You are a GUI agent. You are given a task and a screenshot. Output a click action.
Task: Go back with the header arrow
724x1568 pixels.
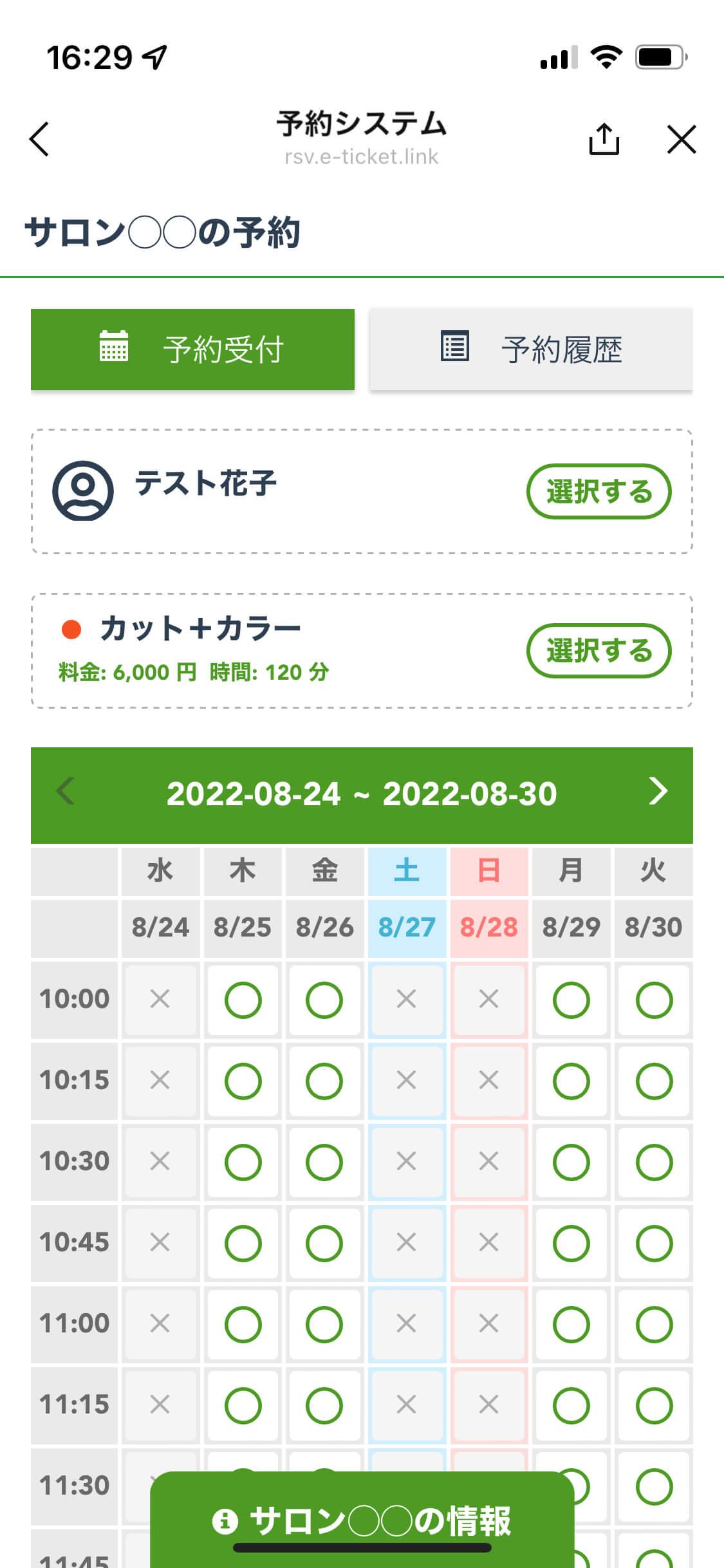tap(40, 139)
